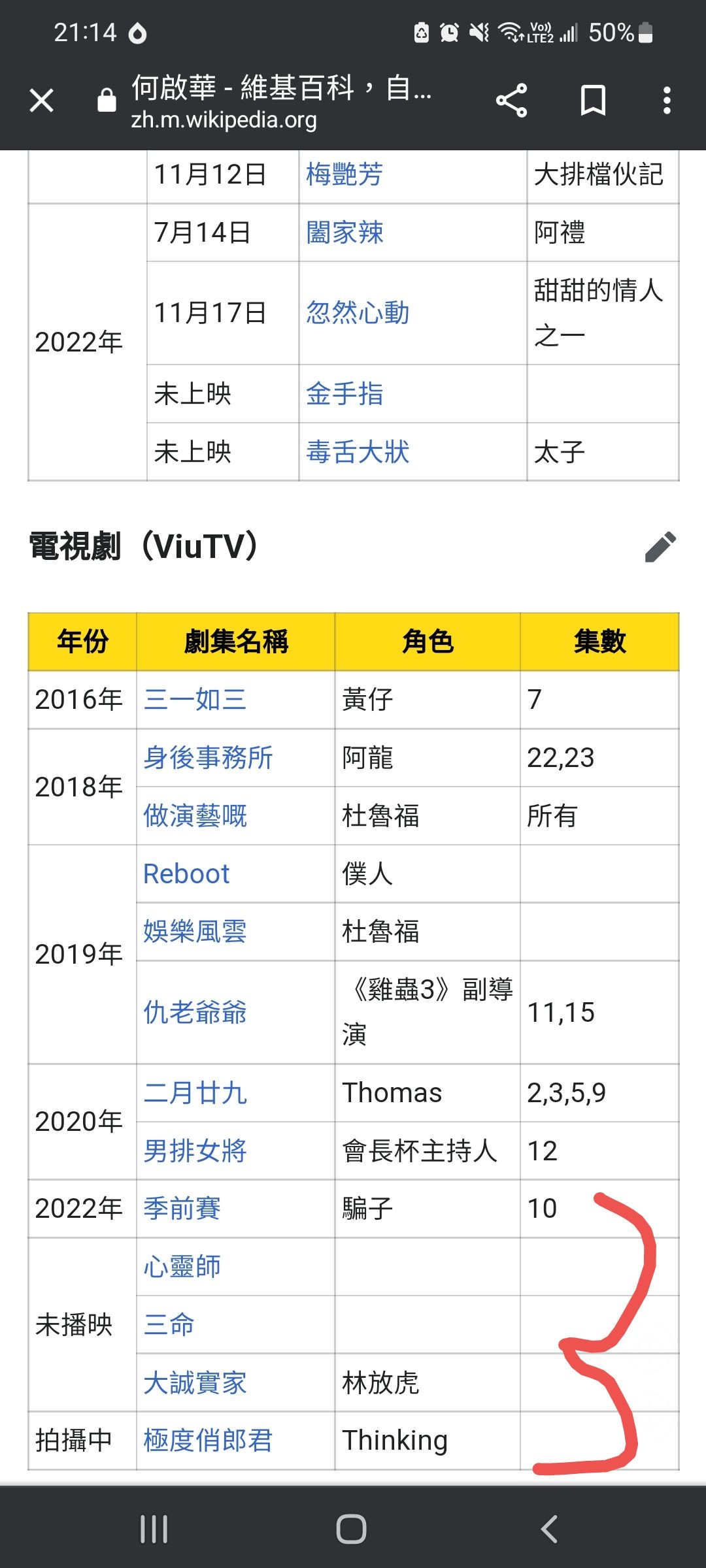The image size is (706, 1568).
Task: Open the share icon in the browser toolbar
Action: tap(512, 99)
